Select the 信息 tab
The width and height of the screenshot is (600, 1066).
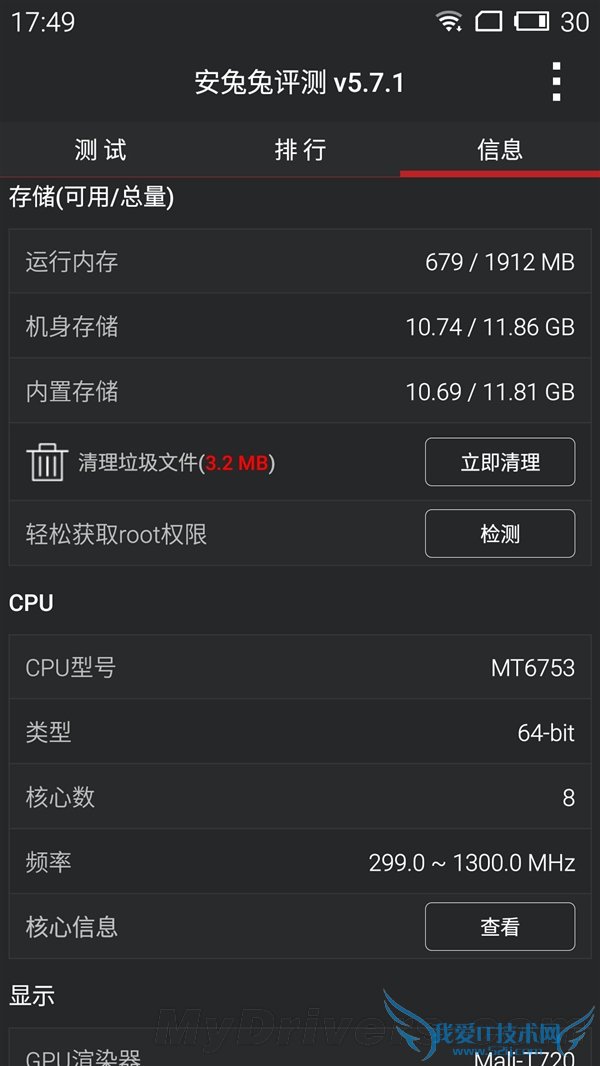tap(500, 150)
